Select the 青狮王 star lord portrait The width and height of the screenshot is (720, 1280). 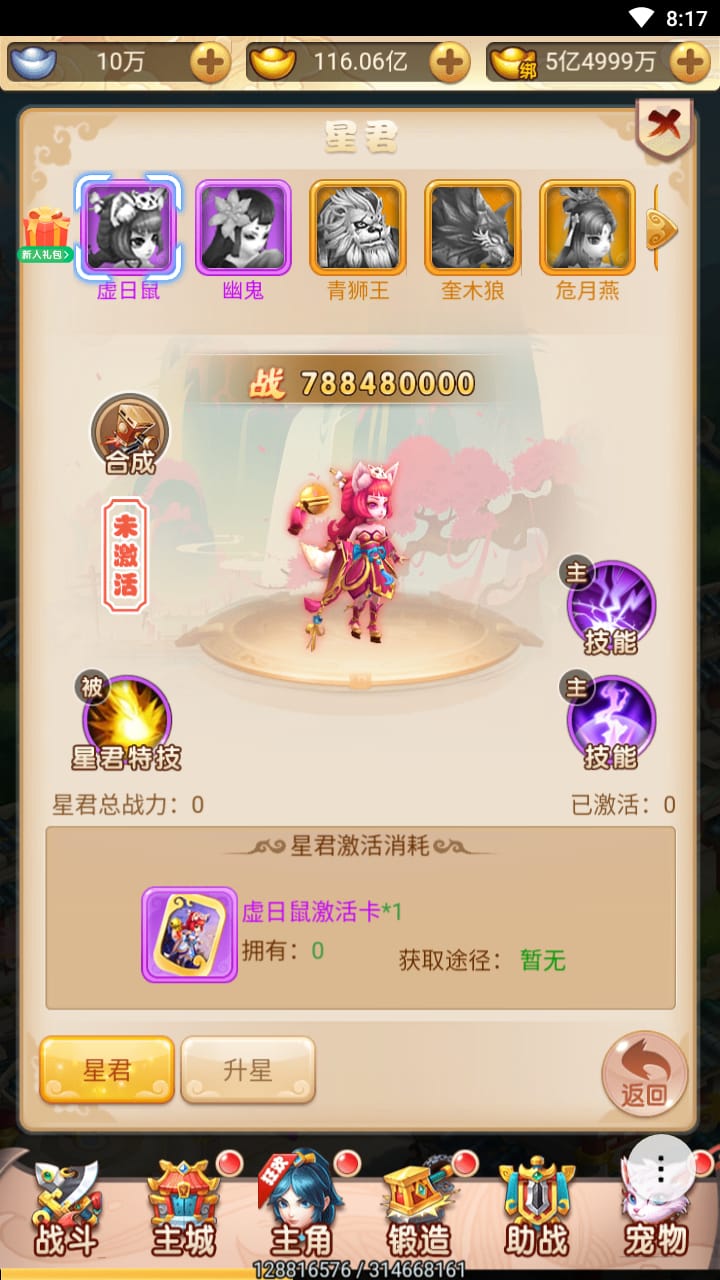pyautogui.click(x=358, y=227)
